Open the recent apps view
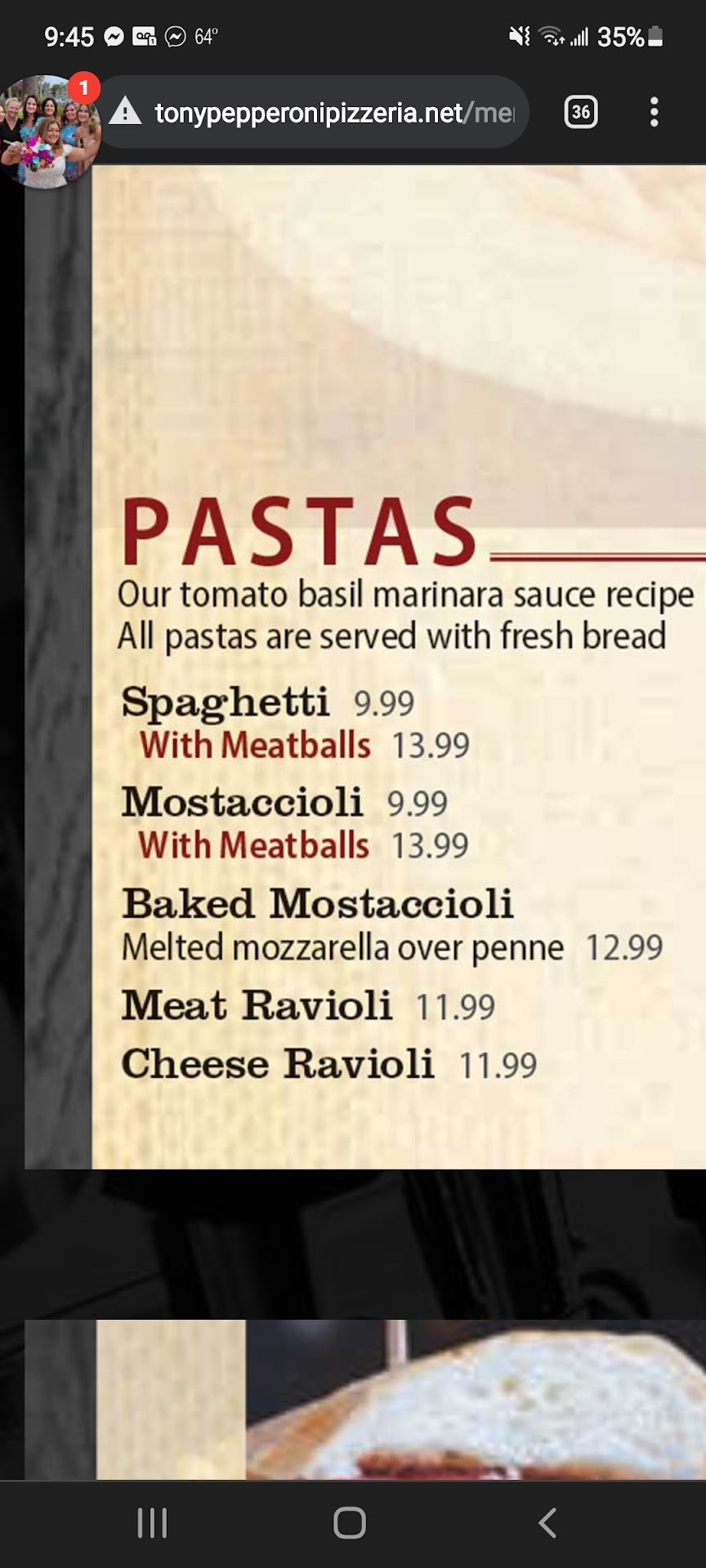This screenshot has width=706, height=1568. (153, 1523)
